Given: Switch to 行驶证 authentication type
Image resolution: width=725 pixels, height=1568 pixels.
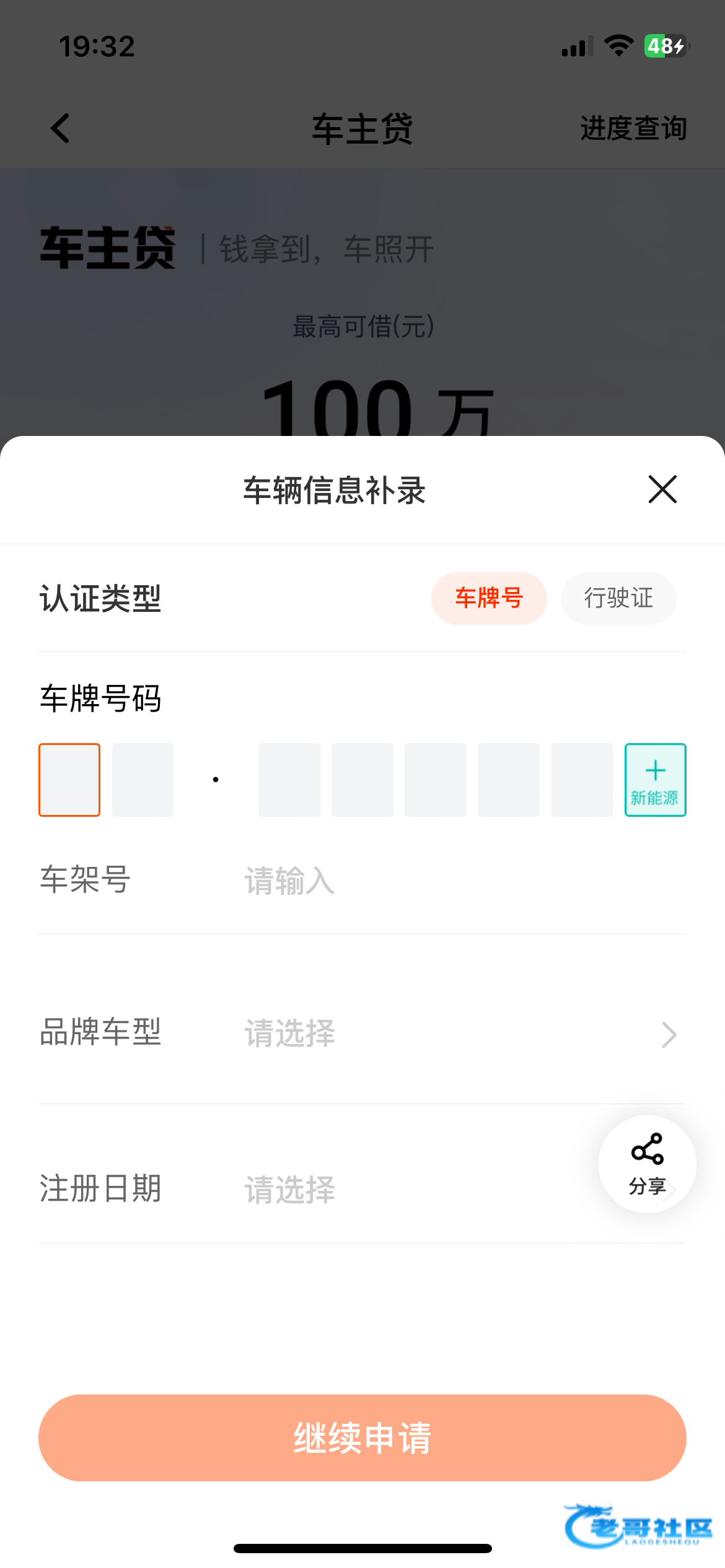Looking at the screenshot, I should click(x=618, y=598).
